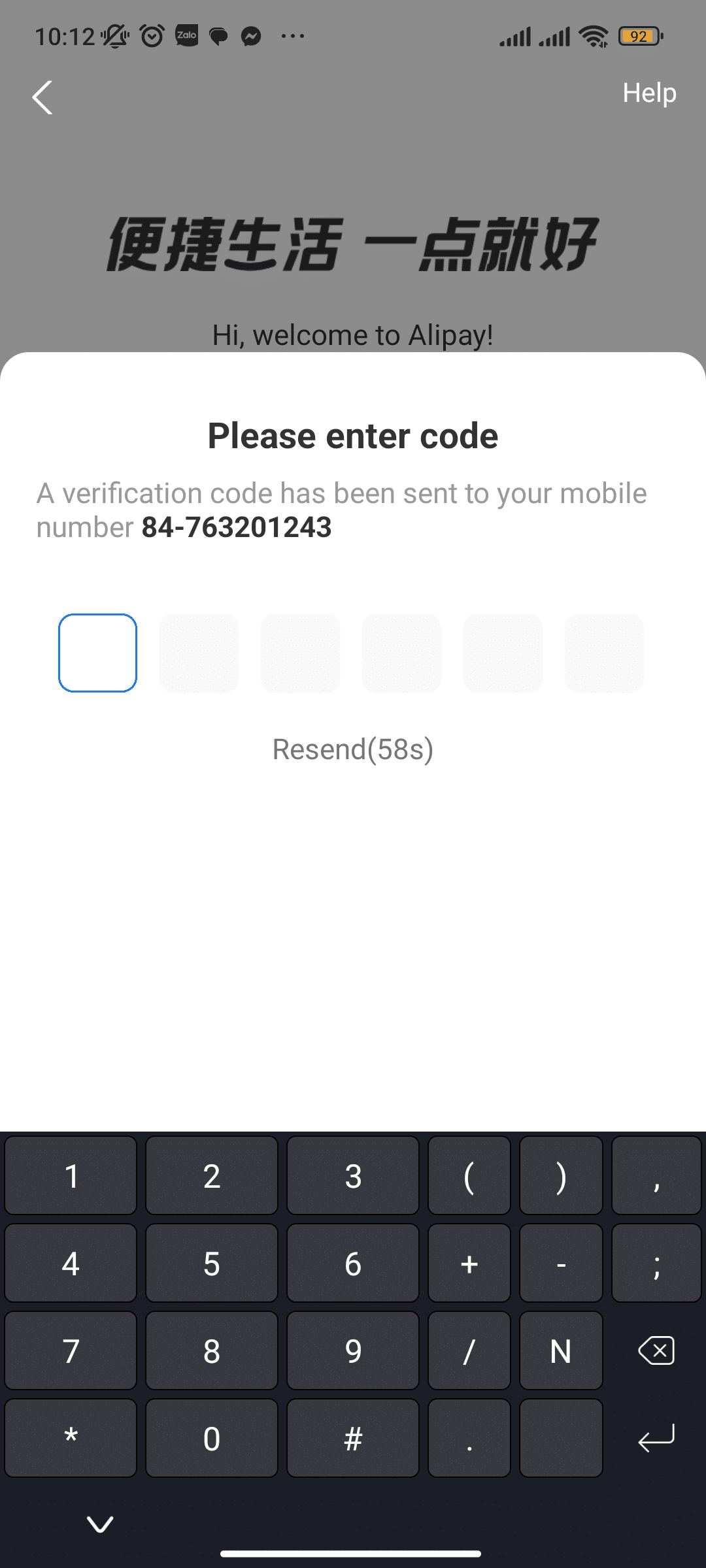Go back using the top-left arrow
Image resolution: width=706 pixels, height=1568 pixels.
tap(42, 98)
